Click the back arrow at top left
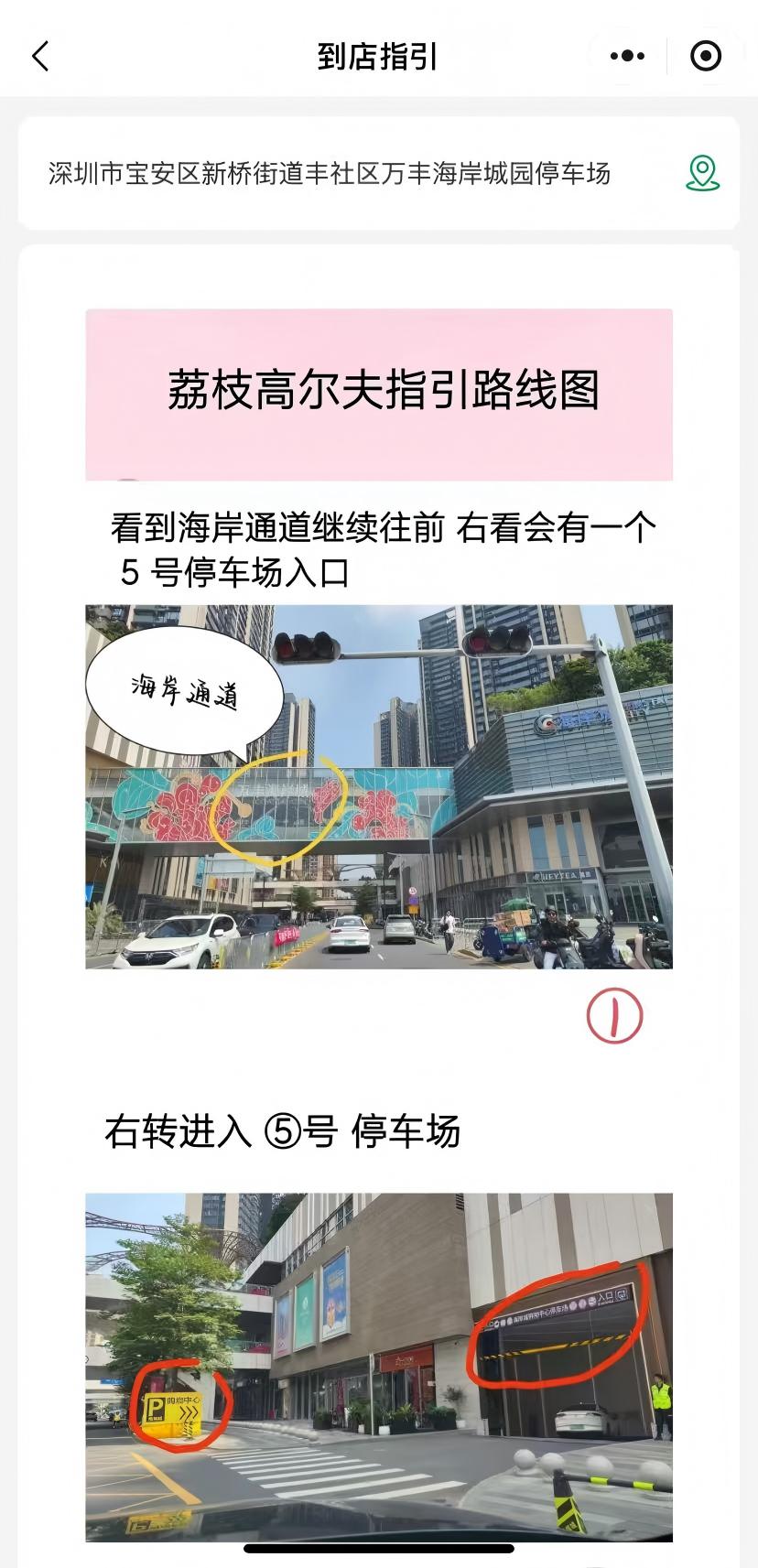 pos(38,55)
